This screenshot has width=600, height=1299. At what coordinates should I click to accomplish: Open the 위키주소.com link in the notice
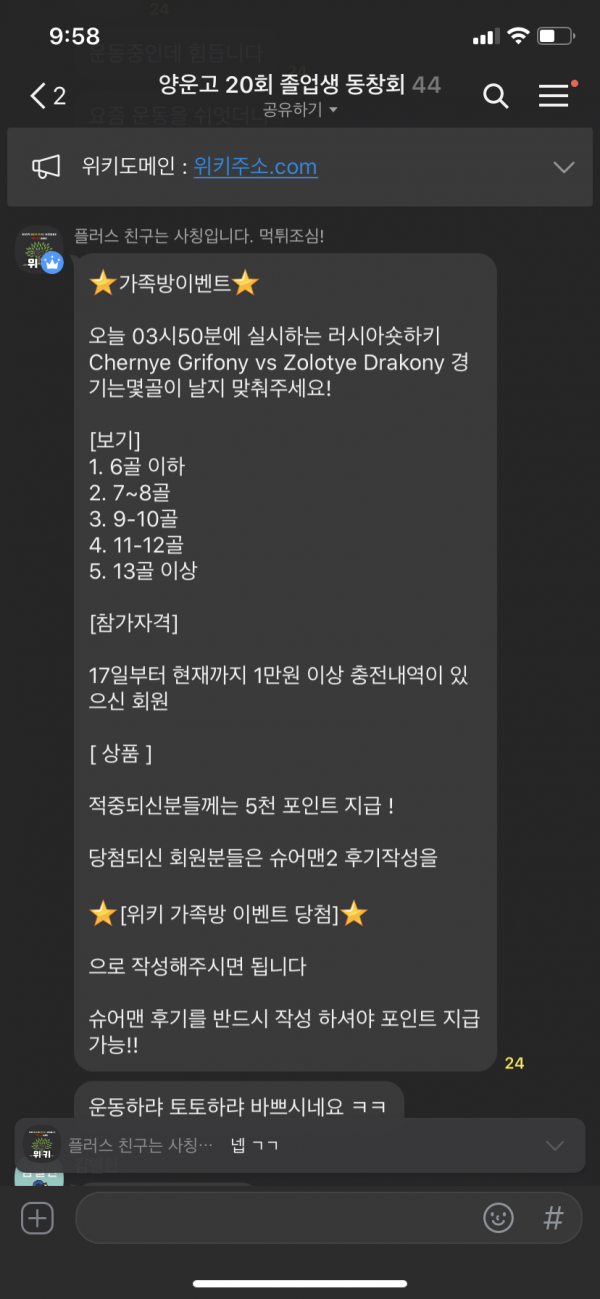(x=255, y=167)
